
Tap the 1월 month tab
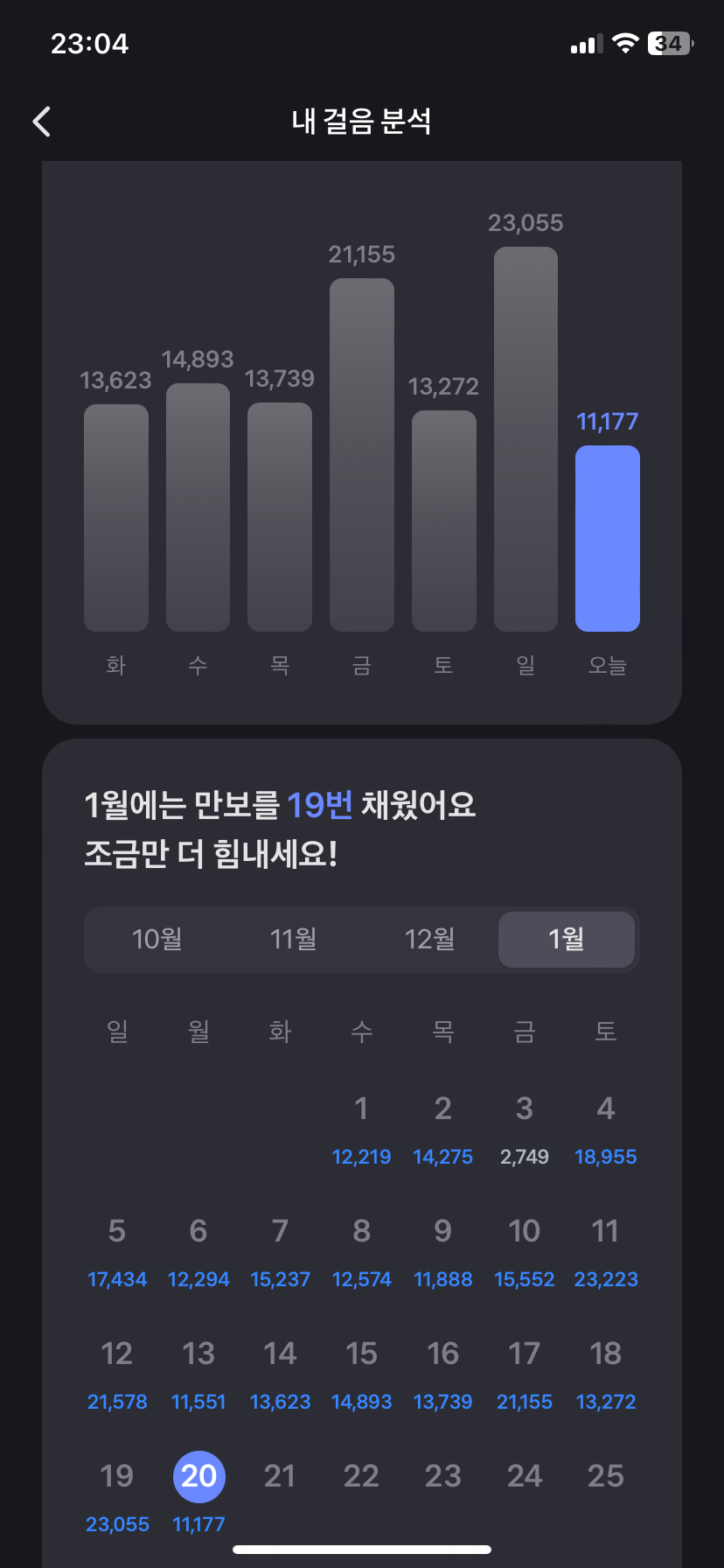point(566,940)
